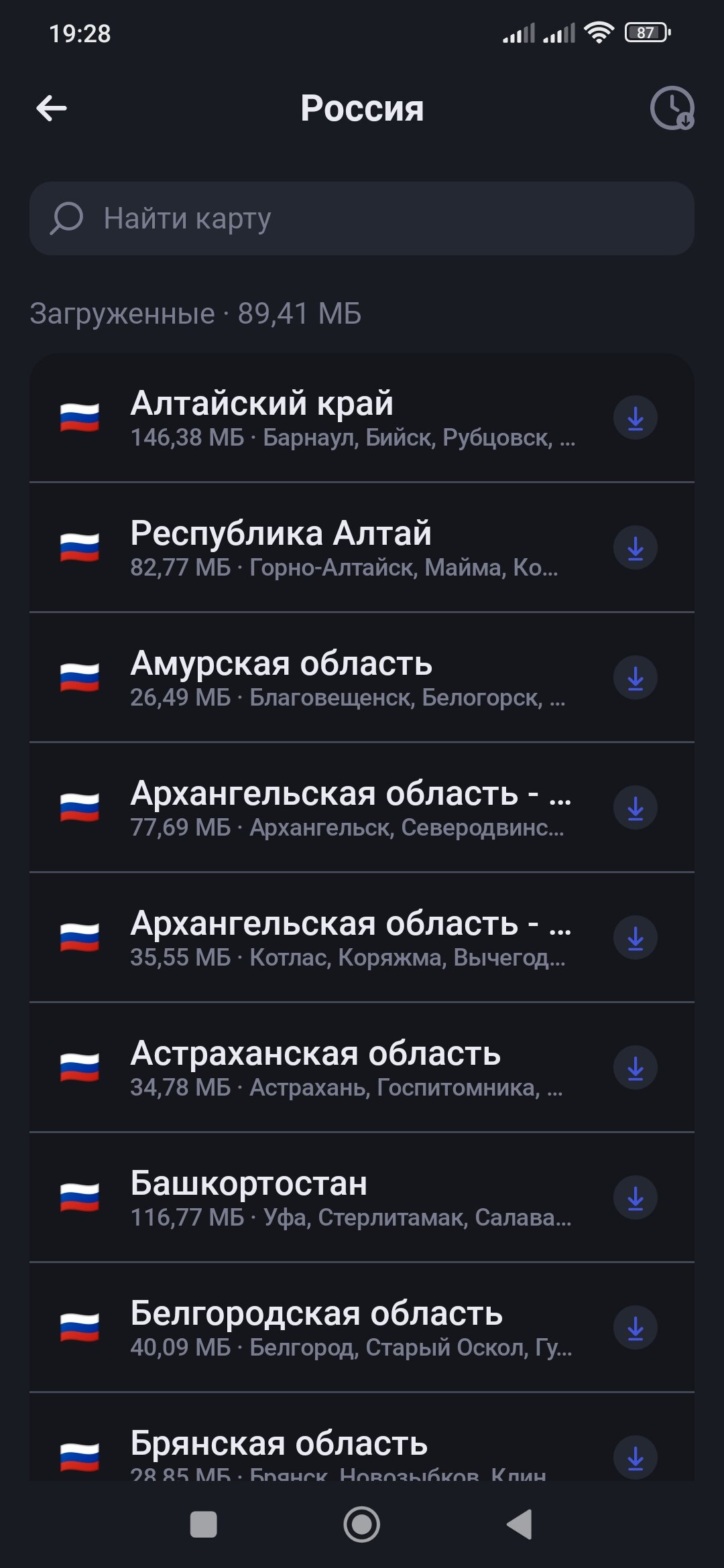Image resolution: width=724 pixels, height=1568 pixels.
Task: Download the Астраханская область map
Action: pyautogui.click(x=635, y=1068)
